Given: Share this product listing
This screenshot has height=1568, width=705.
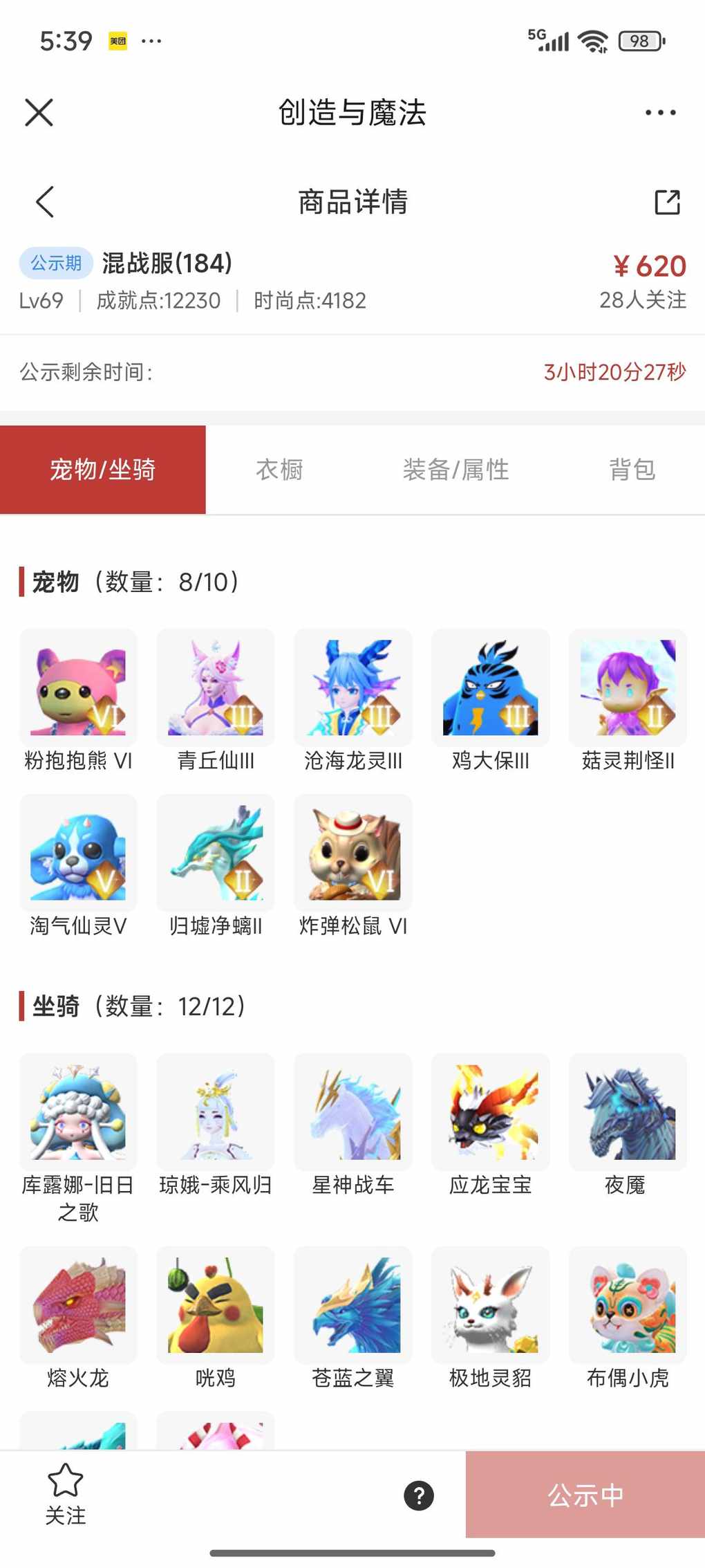Looking at the screenshot, I should pyautogui.click(x=667, y=202).
